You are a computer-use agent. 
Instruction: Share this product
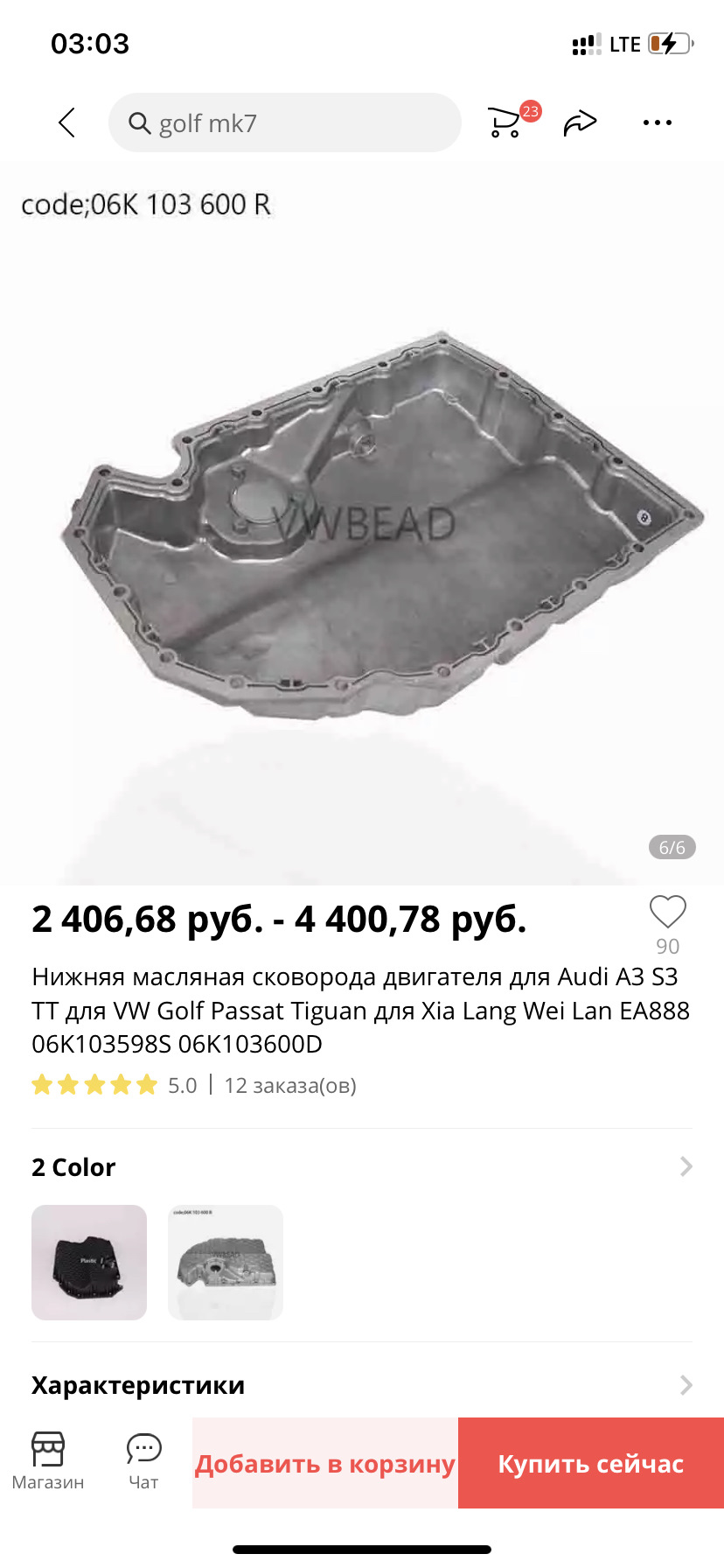tap(580, 122)
